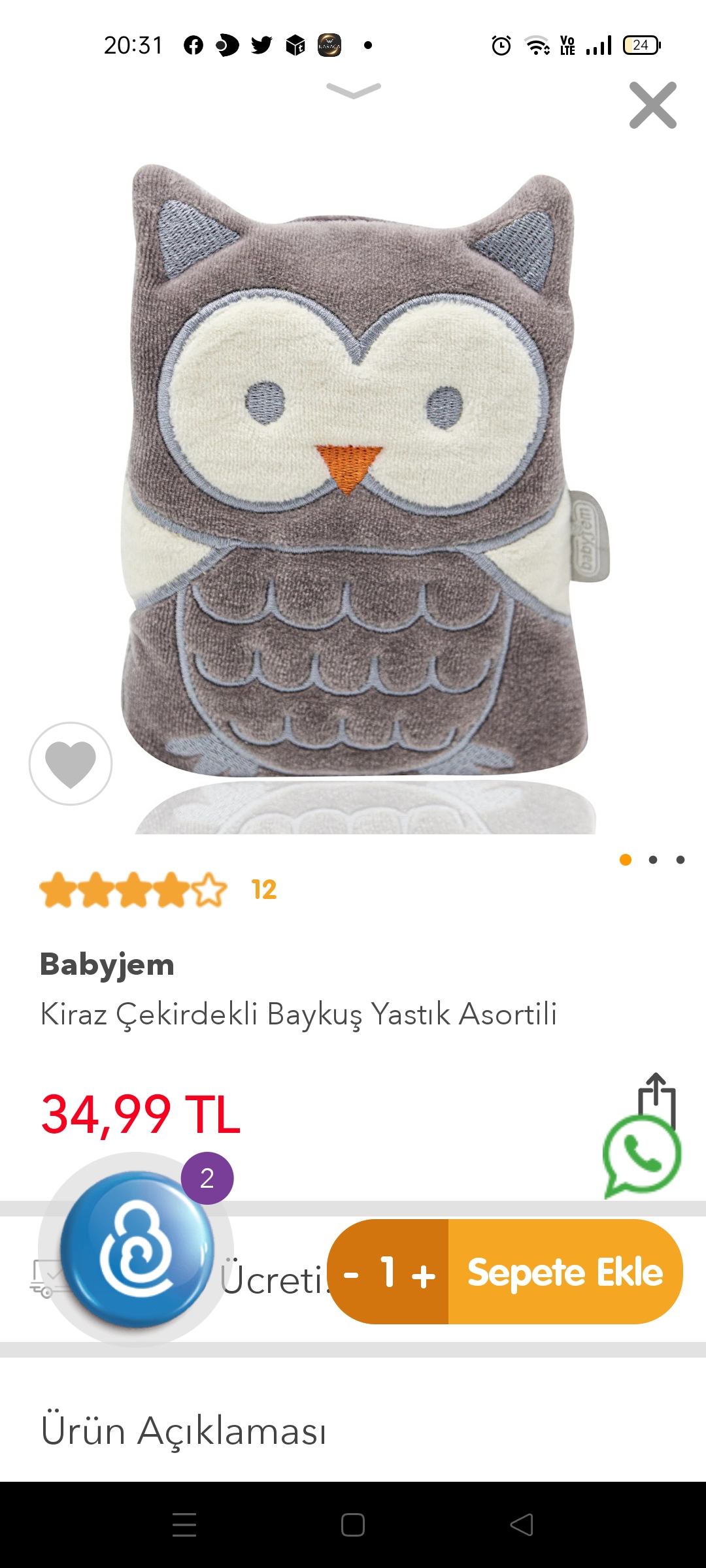The width and height of the screenshot is (706, 1568).
Task: Tap Sepete Ekle to add to cart
Action: click(565, 1272)
